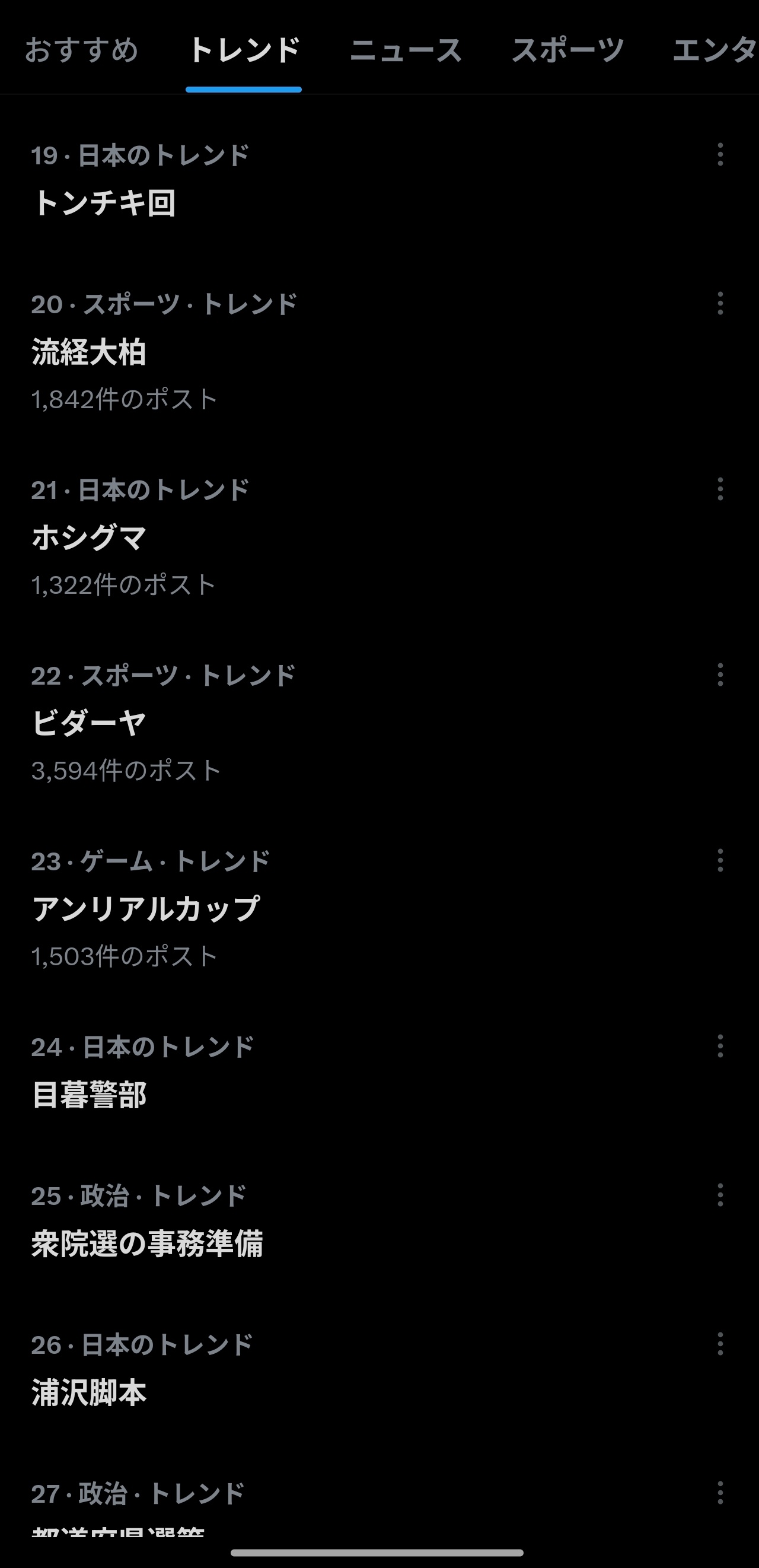The width and height of the screenshot is (759, 1568).
Task: Open more options for ホシグマ
Action: 720,489
